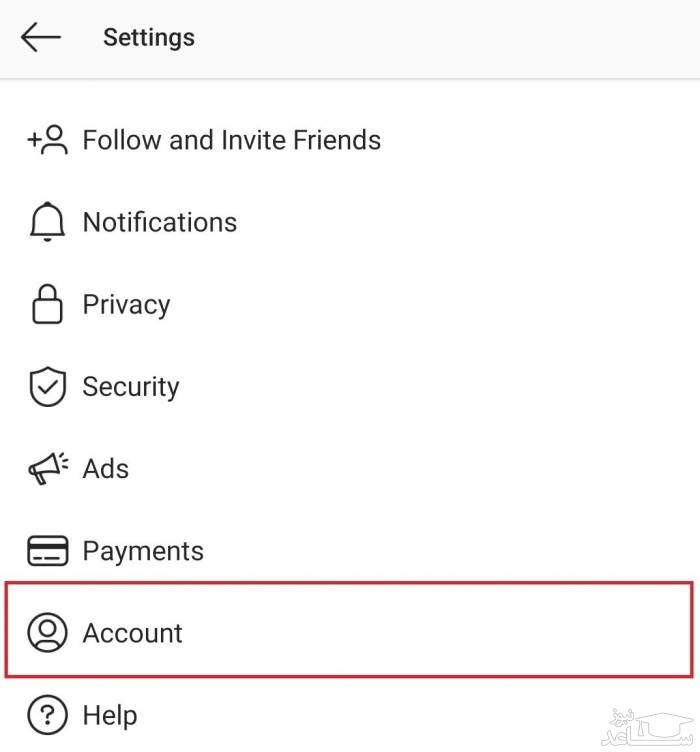700x752 pixels.
Task: Open Security settings
Action: (x=130, y=387)
